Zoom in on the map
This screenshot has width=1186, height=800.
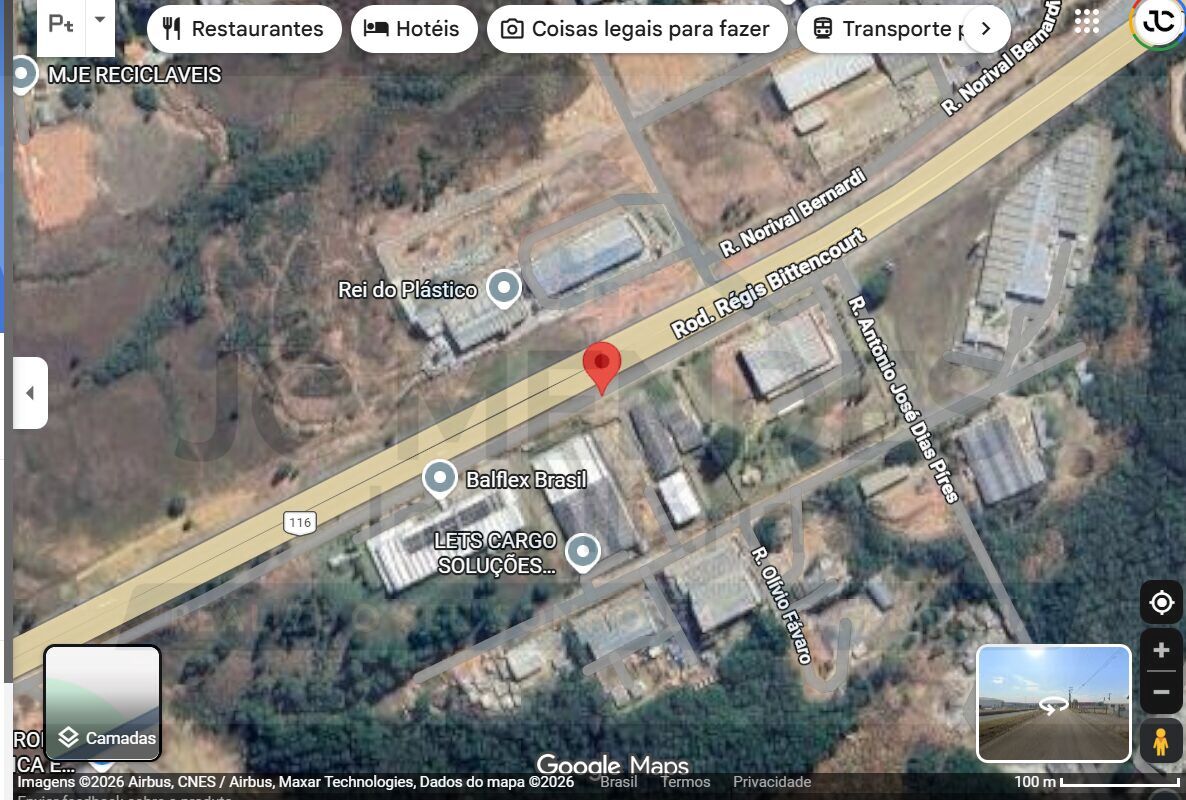click(1161, 651)
